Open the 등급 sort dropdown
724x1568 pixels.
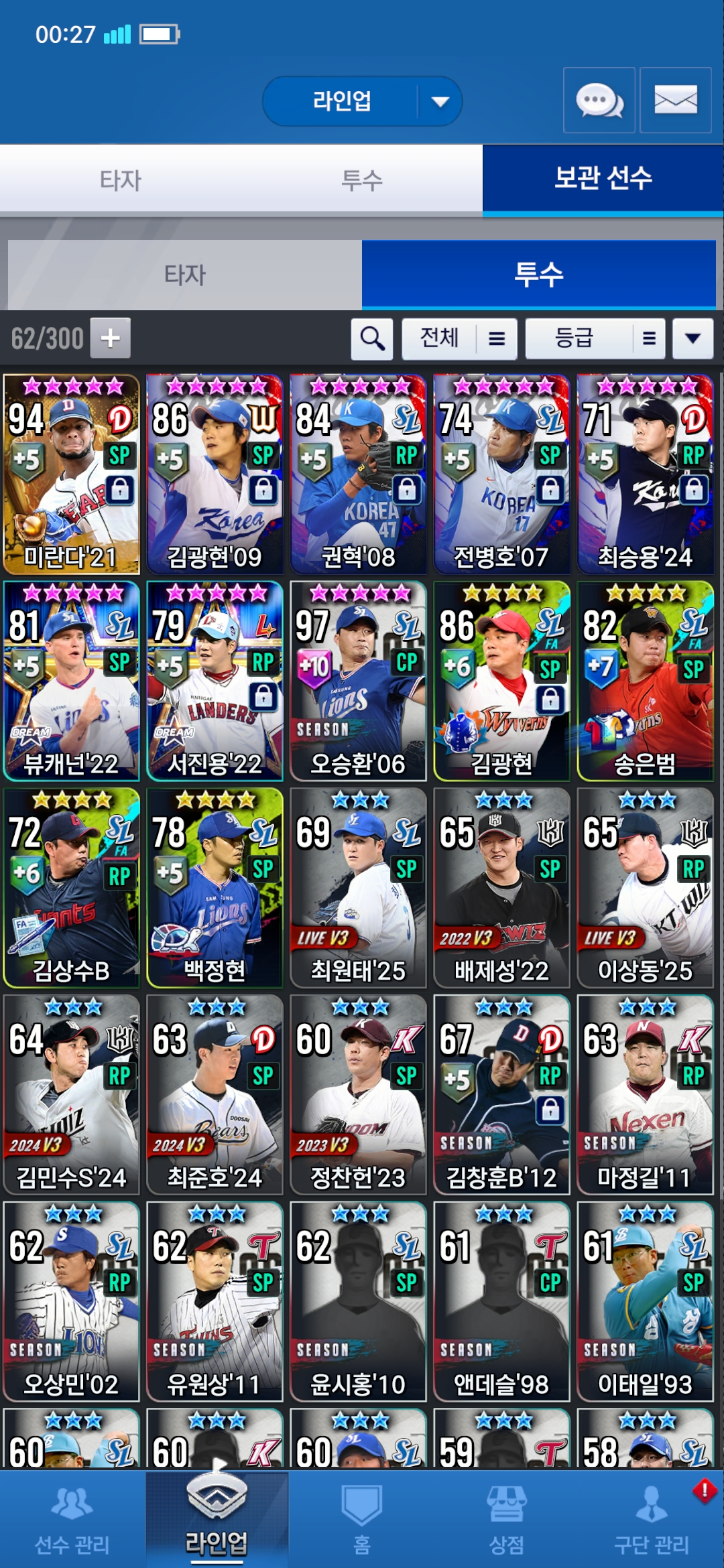tap(595, 338)
